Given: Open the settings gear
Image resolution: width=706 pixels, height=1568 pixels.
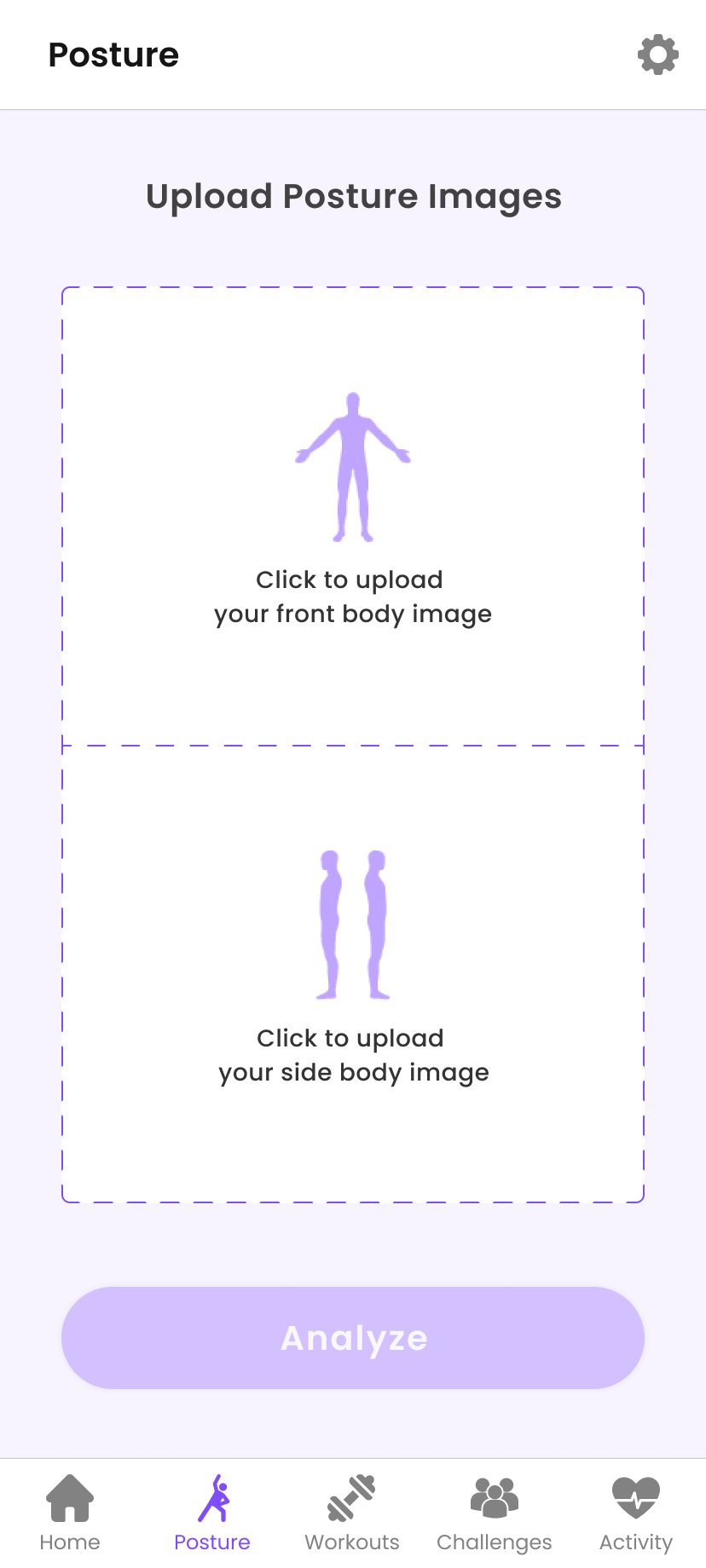Looking at the screenshot, I should click(657, 55).
